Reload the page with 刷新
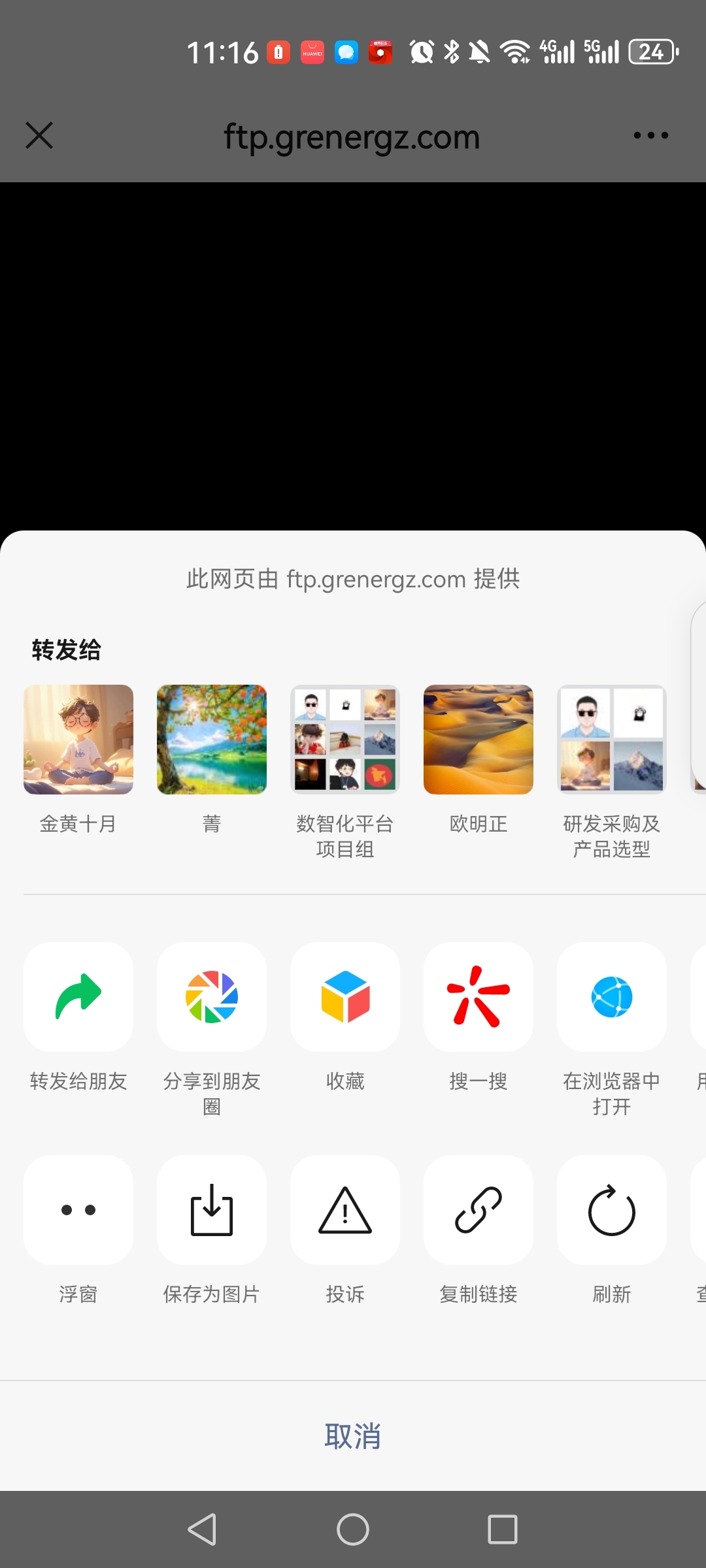The image size is (706, 1568). 612,1210
